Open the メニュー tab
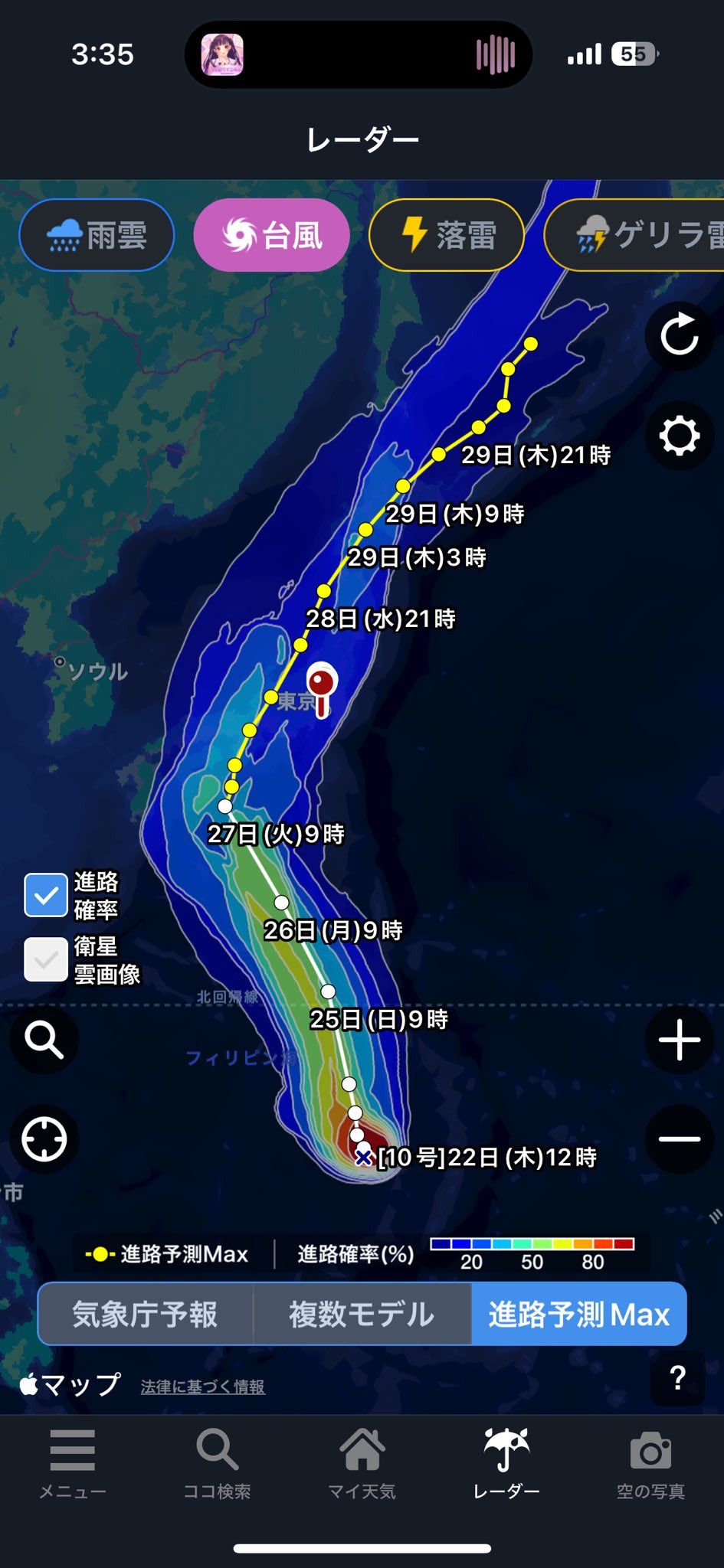Image resolution: width=724 pixels, height=1568 pixels. (x=73, y=1464)
